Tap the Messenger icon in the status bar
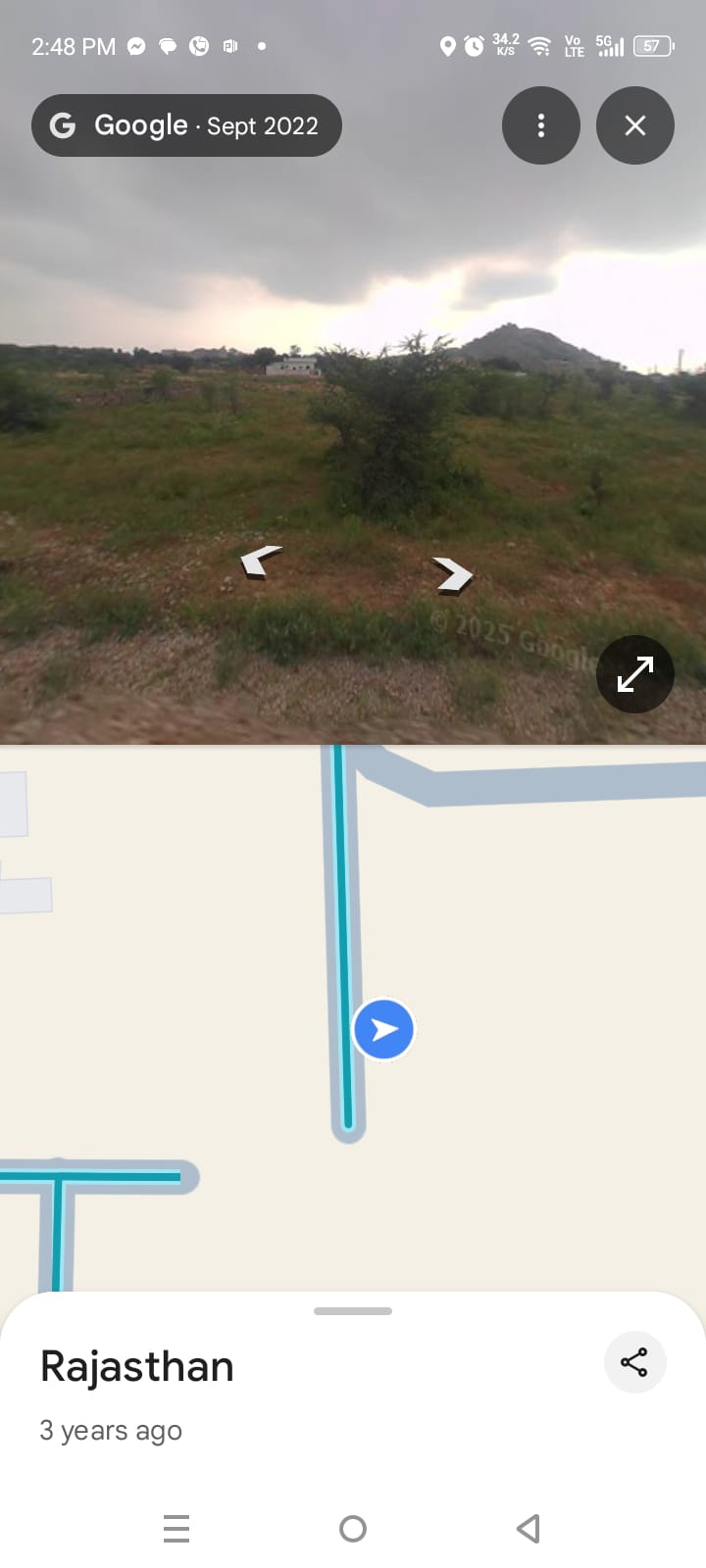Screen dimensions: 706x1568 click(135, 46)
